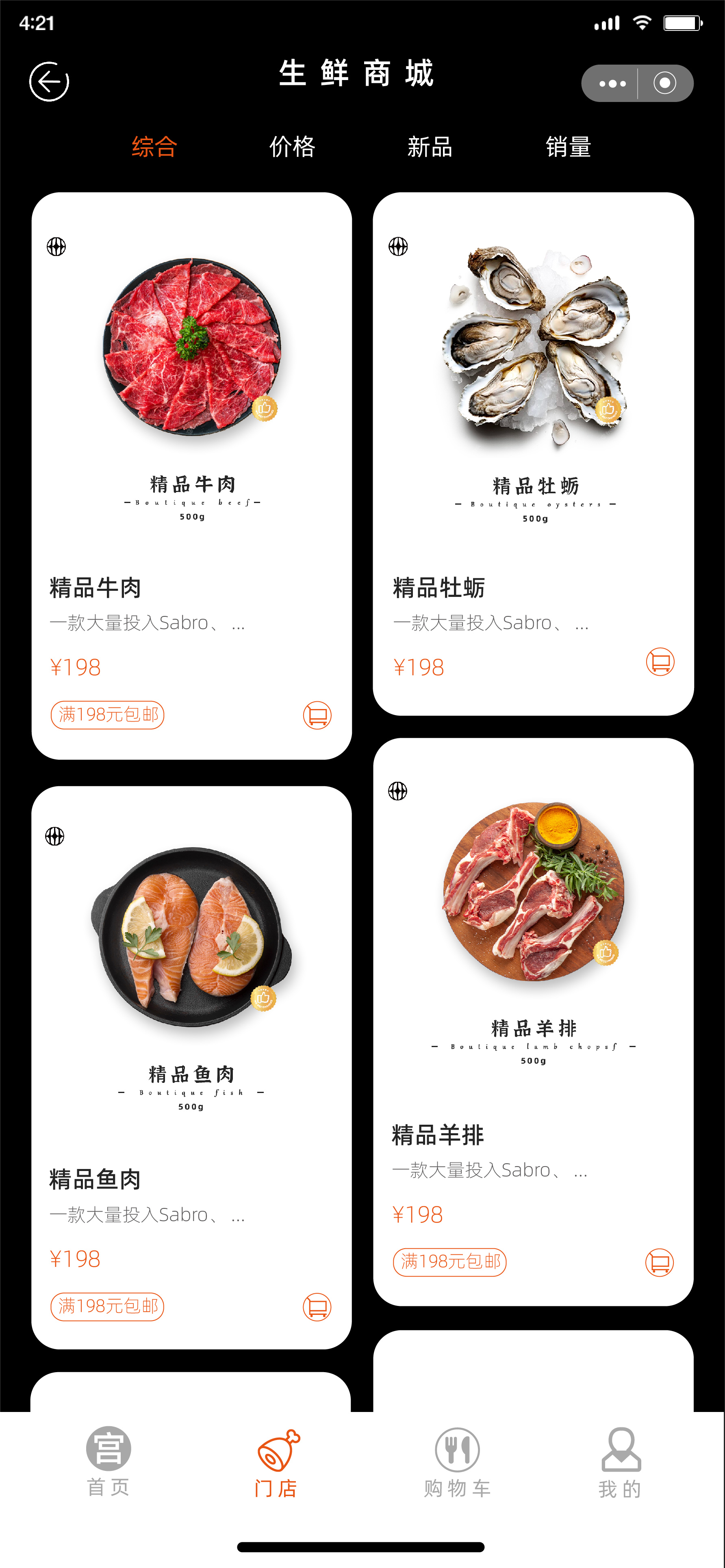Open the 精品牛肉 product card
725x1568 pixels.
click(192, 475)
